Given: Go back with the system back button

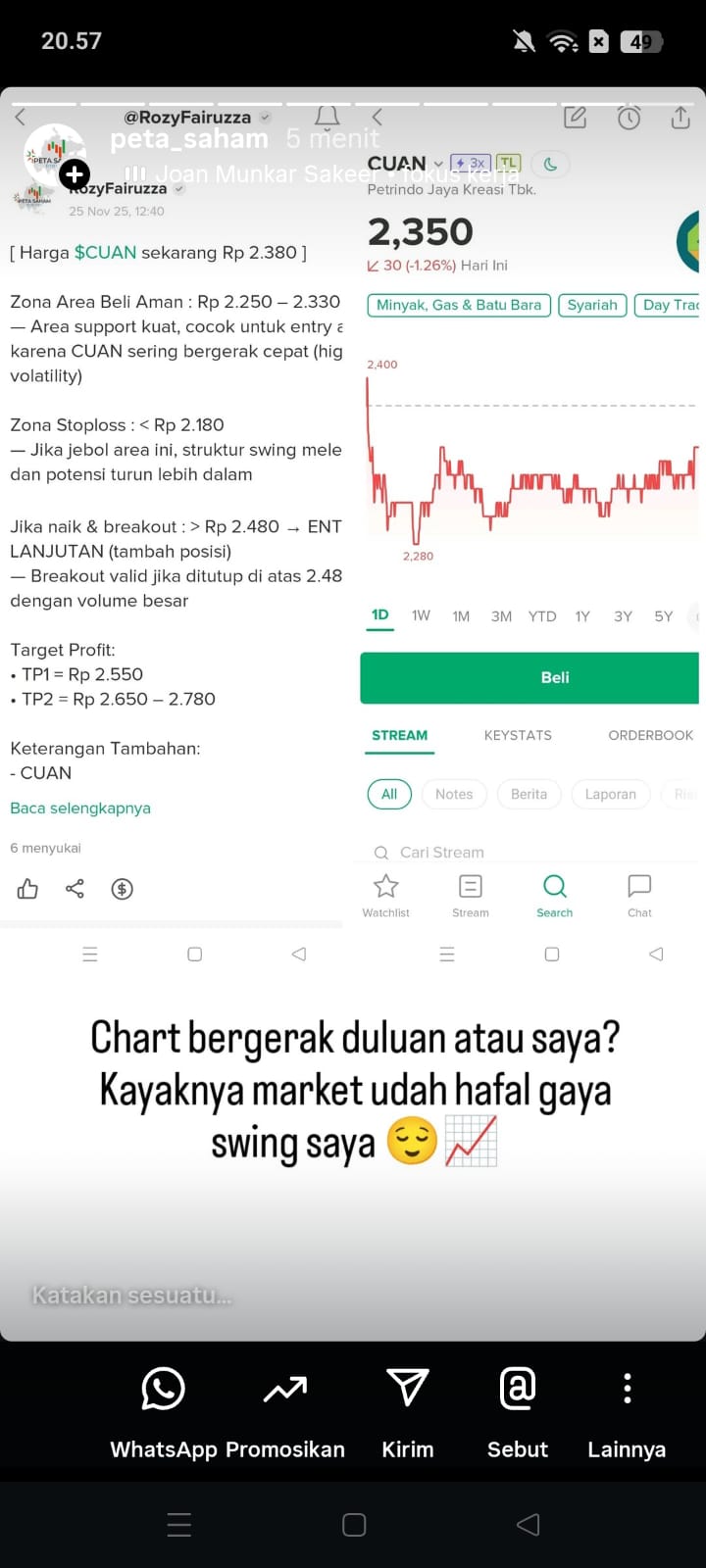Looking at the screenshot, I should tap(528, 1524).
